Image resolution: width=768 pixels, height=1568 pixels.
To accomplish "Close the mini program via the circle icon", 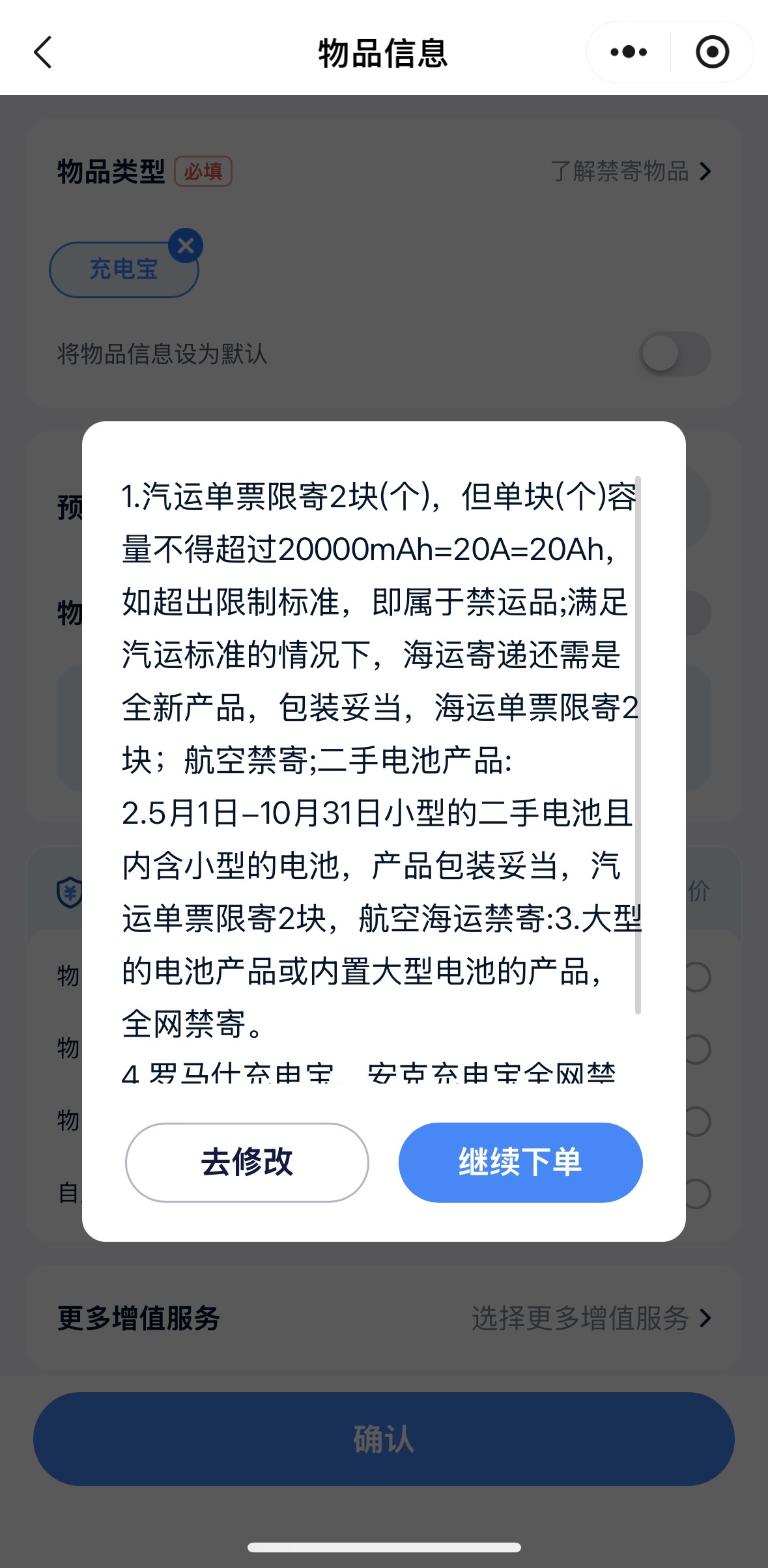I will tap(712, 52).
